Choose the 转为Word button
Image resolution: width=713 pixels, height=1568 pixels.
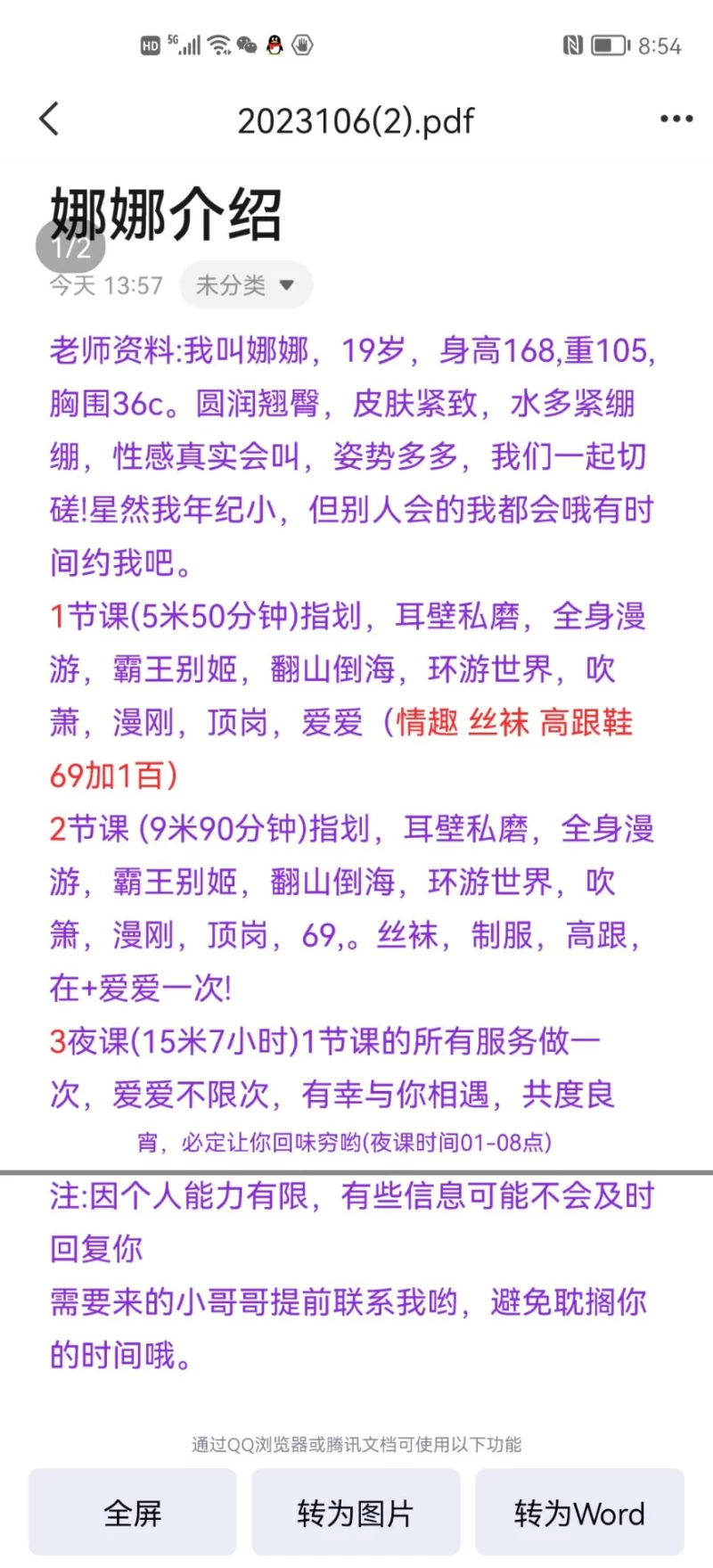pyautogui.click(x=579, y=1513)
